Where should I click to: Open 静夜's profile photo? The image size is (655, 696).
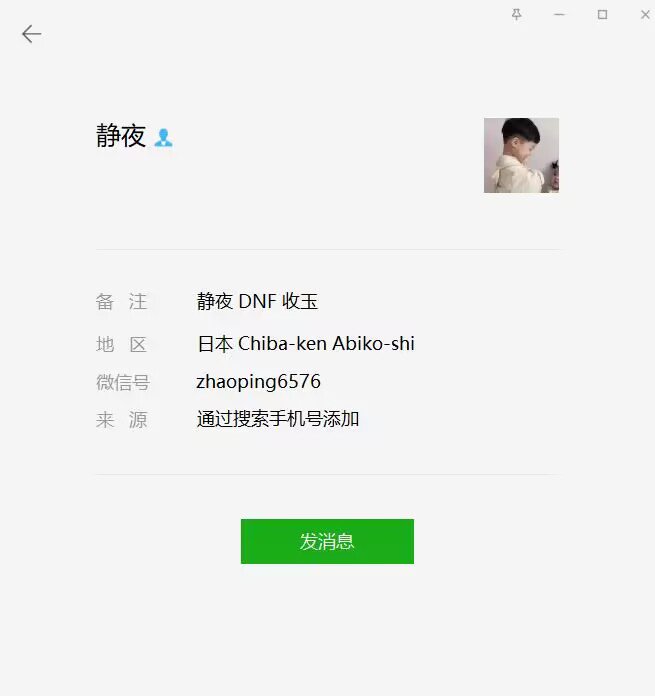pyautogui.click(x=521, y=155)
